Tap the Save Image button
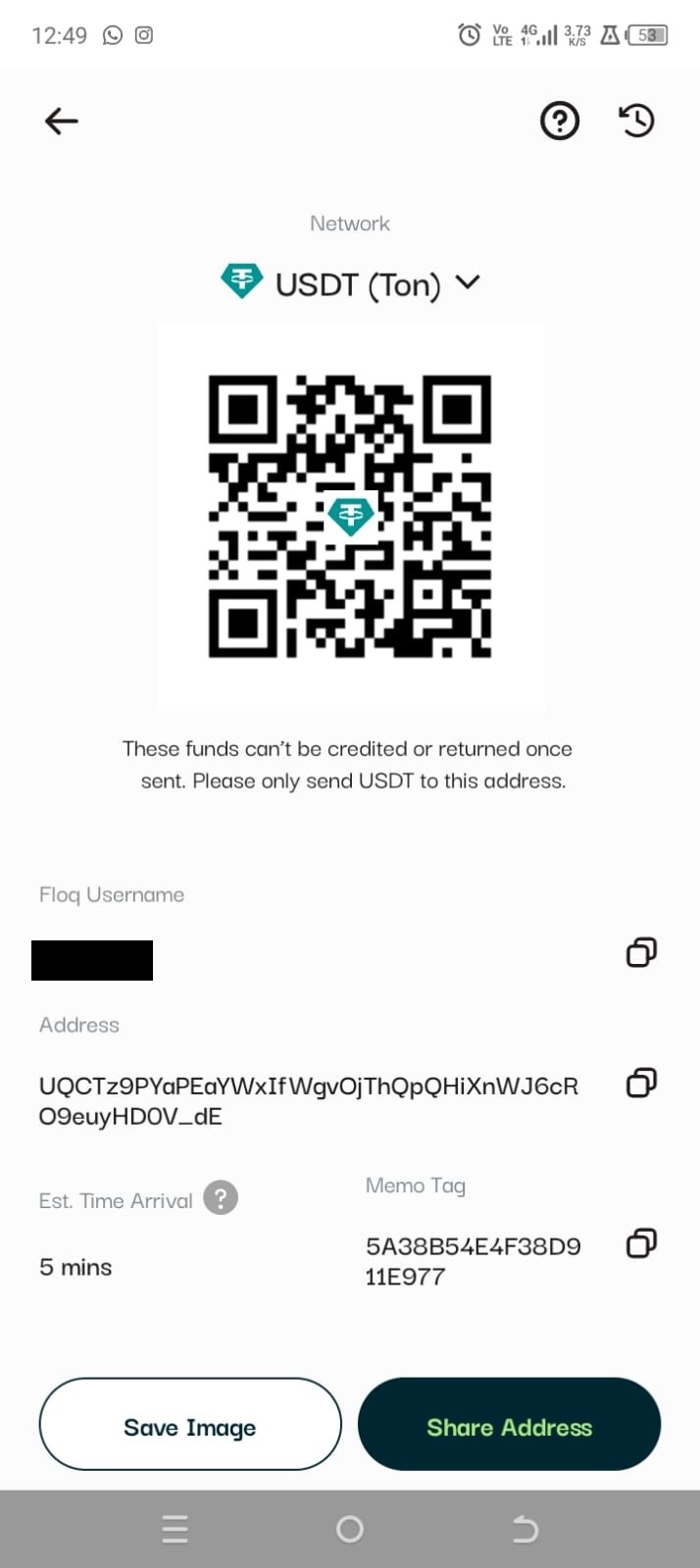 pos(190,1425)
